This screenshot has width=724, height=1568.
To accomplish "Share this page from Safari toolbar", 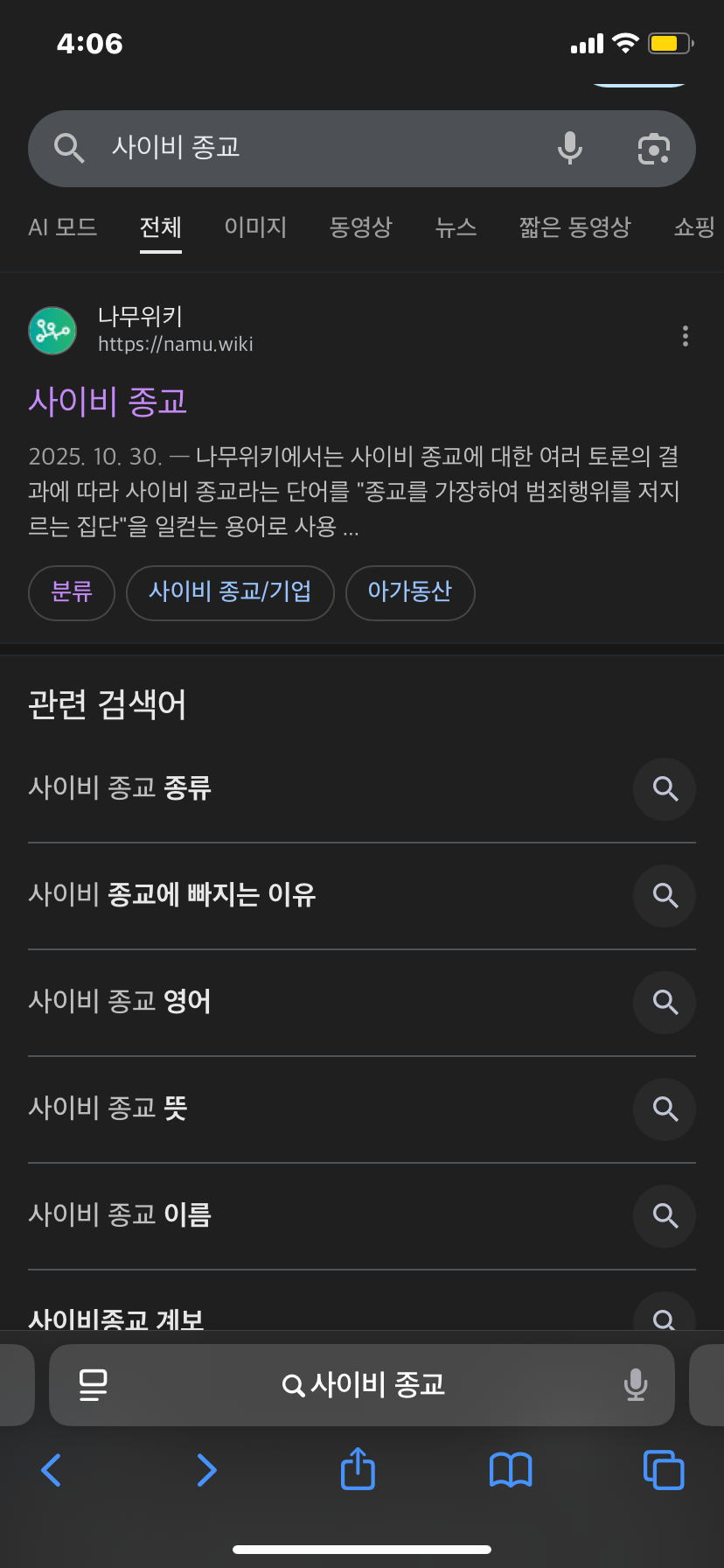I will tap(358, 1469).
